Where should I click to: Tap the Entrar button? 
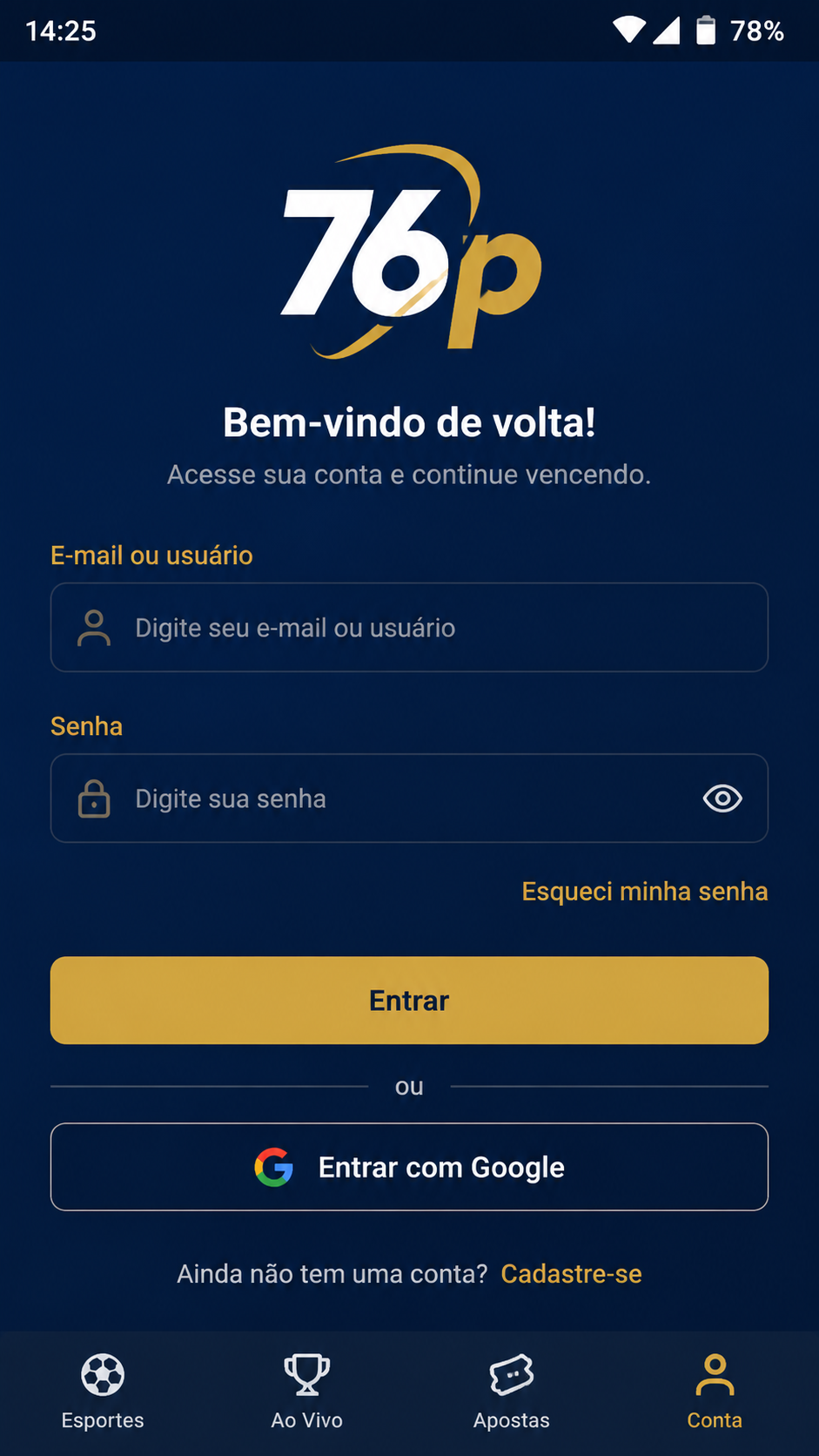point(409,1001)
